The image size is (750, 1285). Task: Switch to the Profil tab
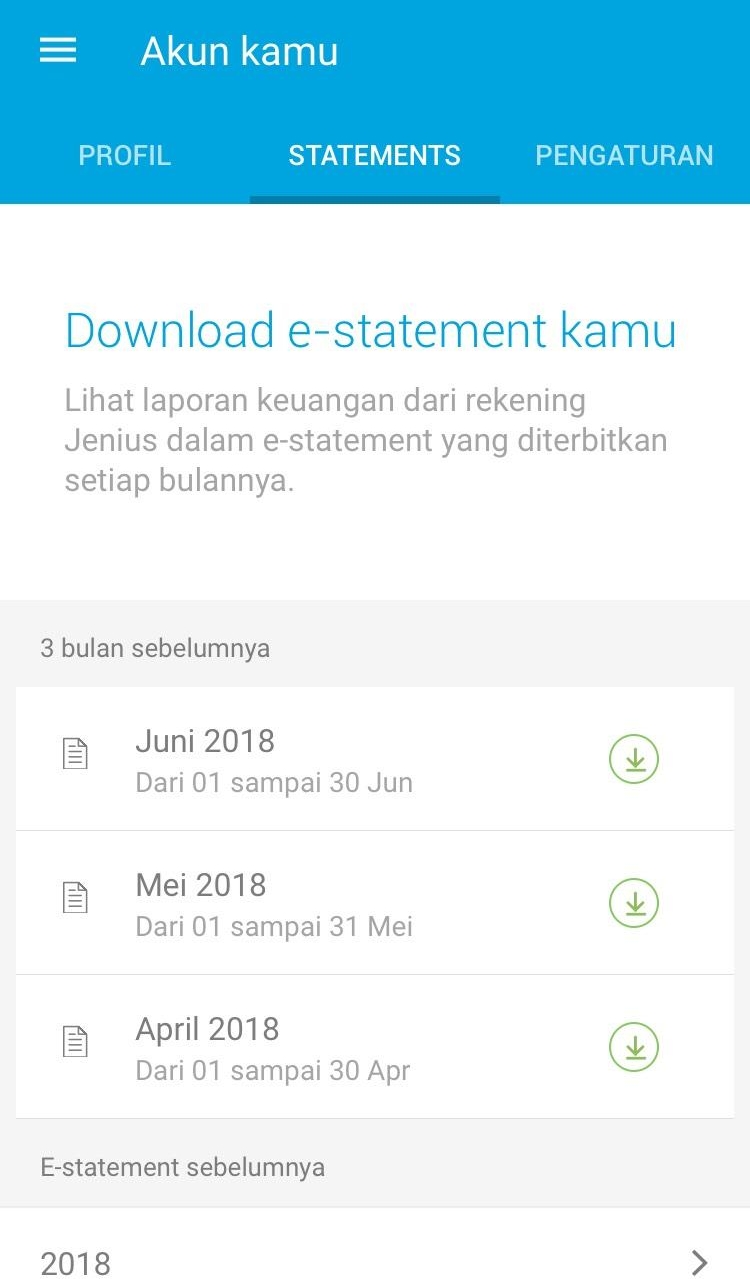pyautogui.click(x=125, y=156)
